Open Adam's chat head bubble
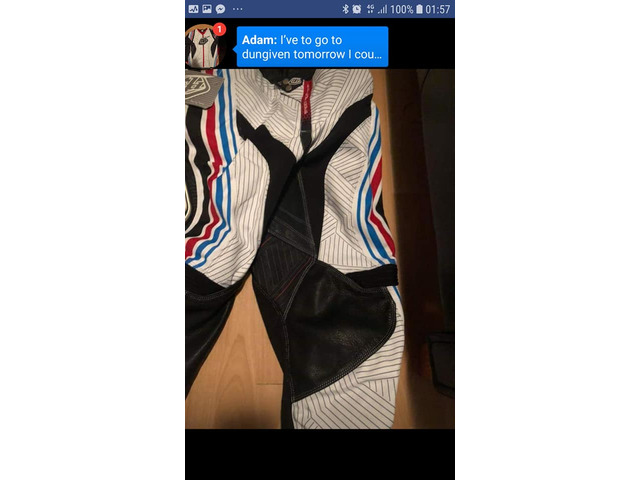640x480 pixels. point(205,46)
